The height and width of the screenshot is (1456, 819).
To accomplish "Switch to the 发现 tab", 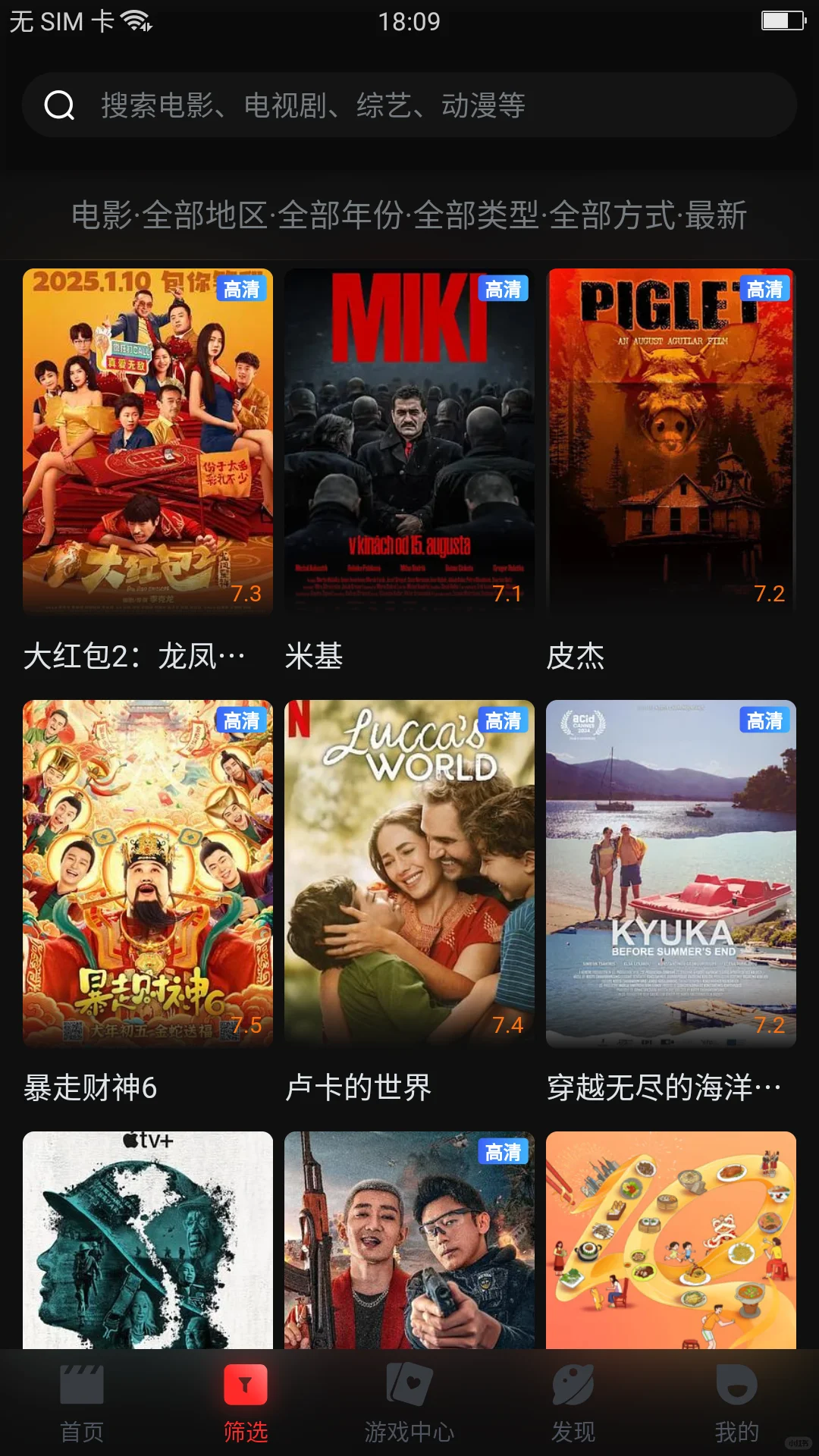I will pyautogui.click(x=573, y=1403).
